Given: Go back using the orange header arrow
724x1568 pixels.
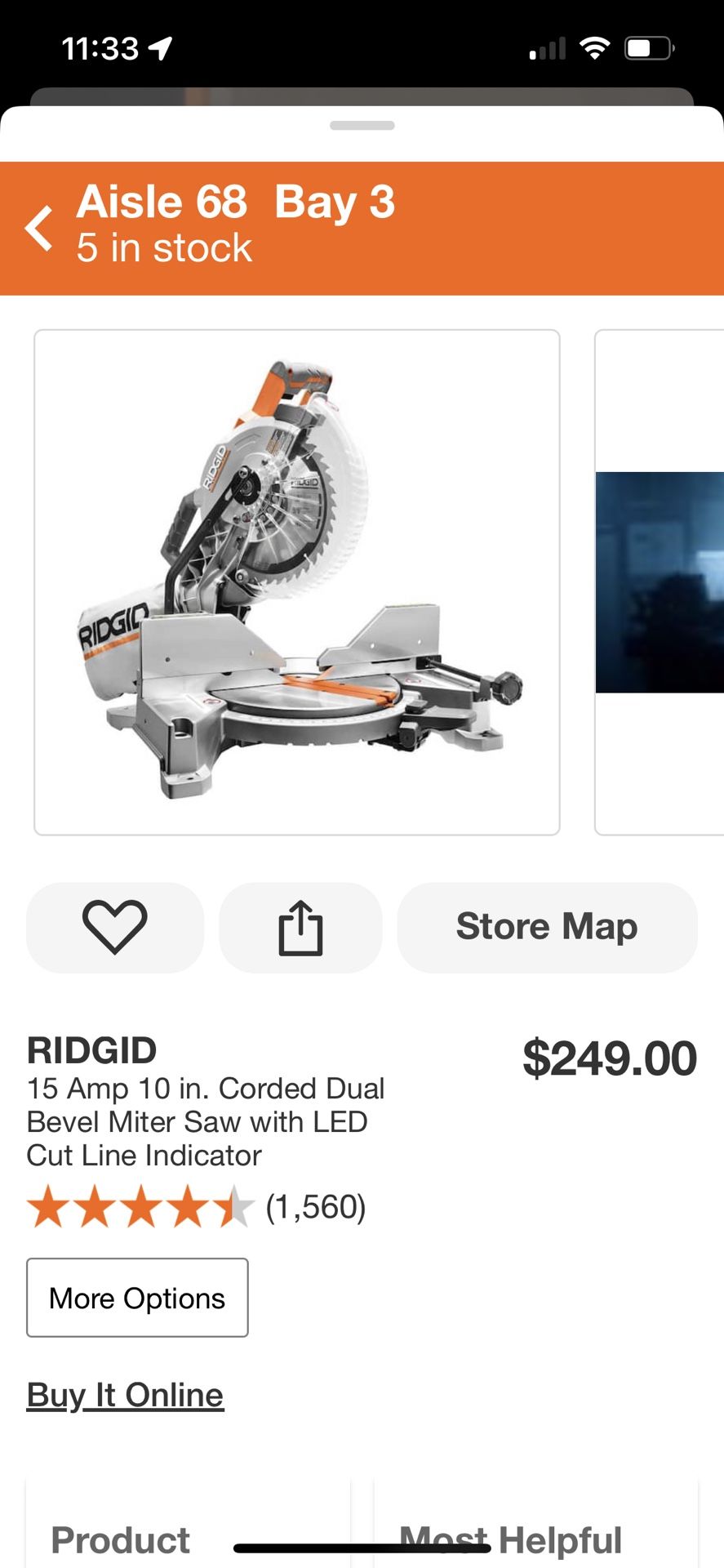Looking at the screenshot, I should pos(38,228).
